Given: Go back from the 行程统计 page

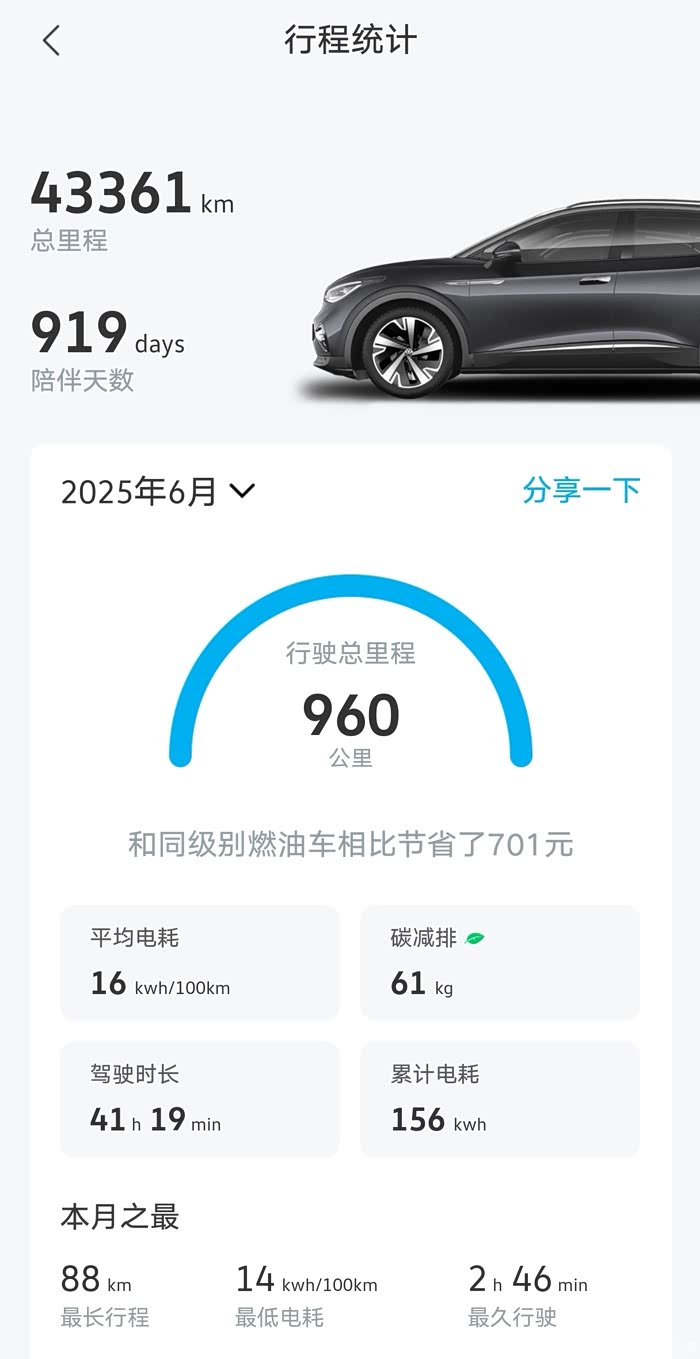Looking at the screenshot, I should 51,41.
